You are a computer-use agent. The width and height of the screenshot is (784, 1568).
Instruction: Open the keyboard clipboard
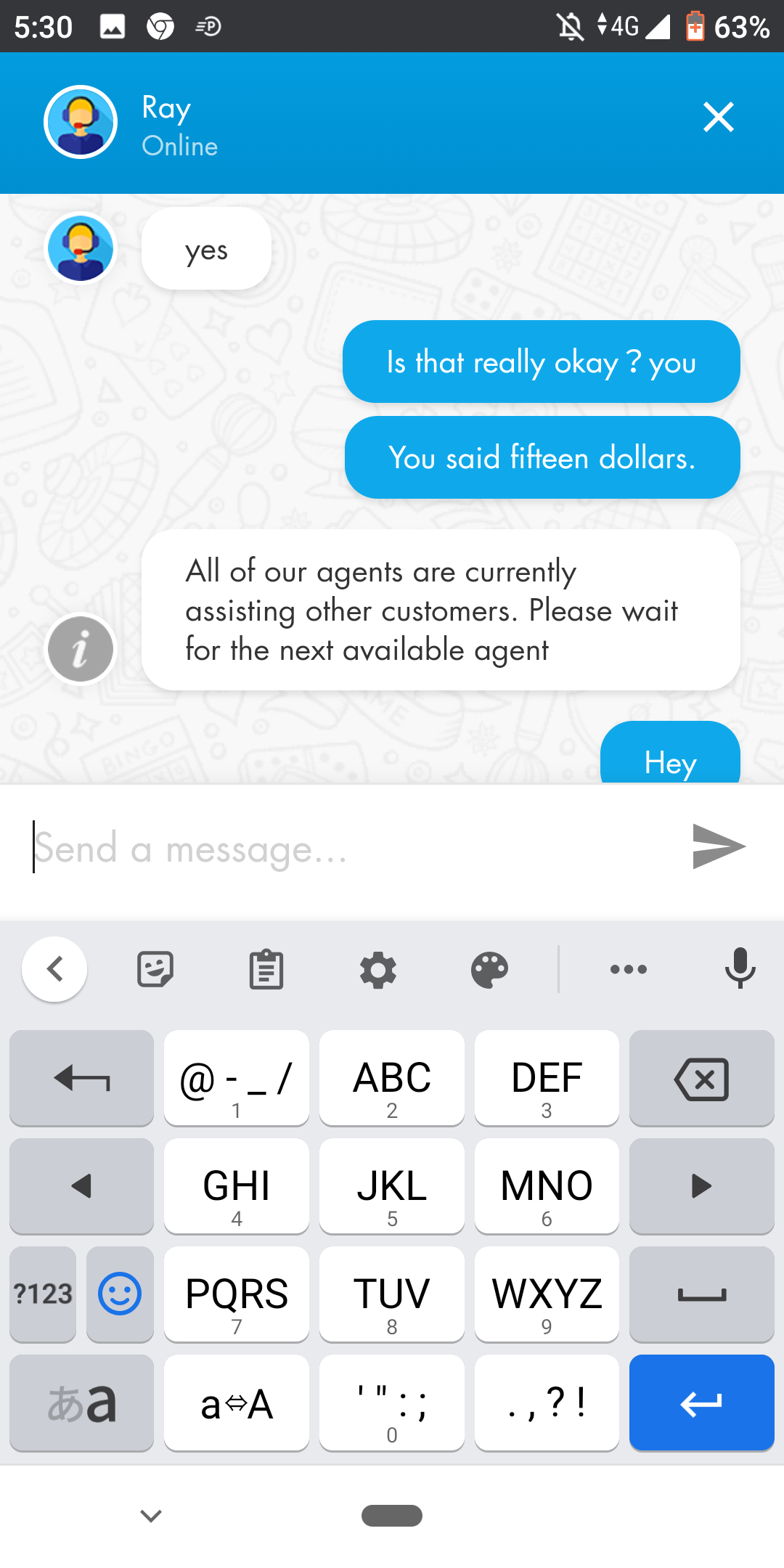(x=266, y=970)
